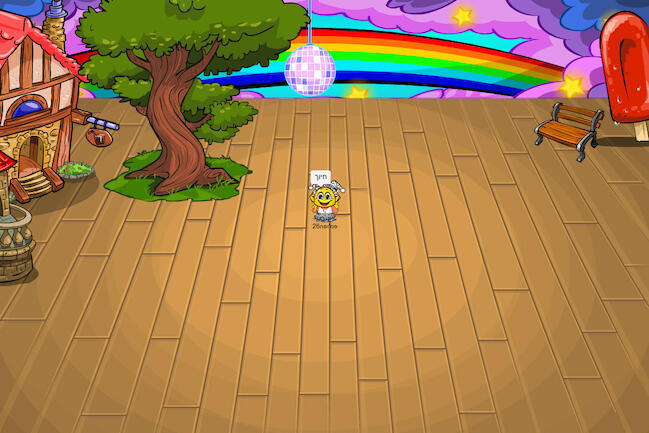The image size is (649, 433).
Task: Tap the yellow smiley avatar character
Action: point(323,200)
